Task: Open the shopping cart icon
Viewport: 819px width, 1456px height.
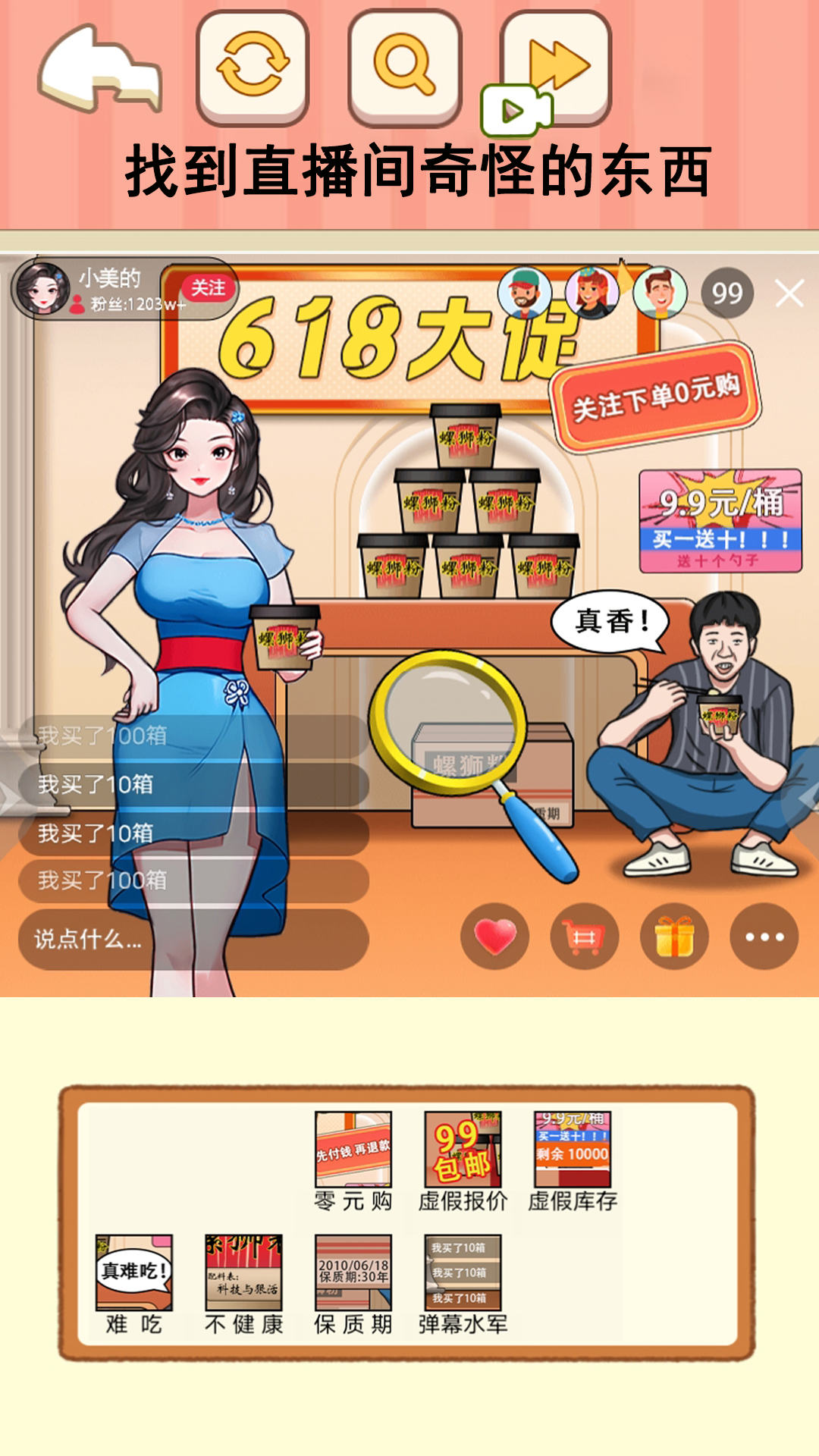Action: pos(584,937)
